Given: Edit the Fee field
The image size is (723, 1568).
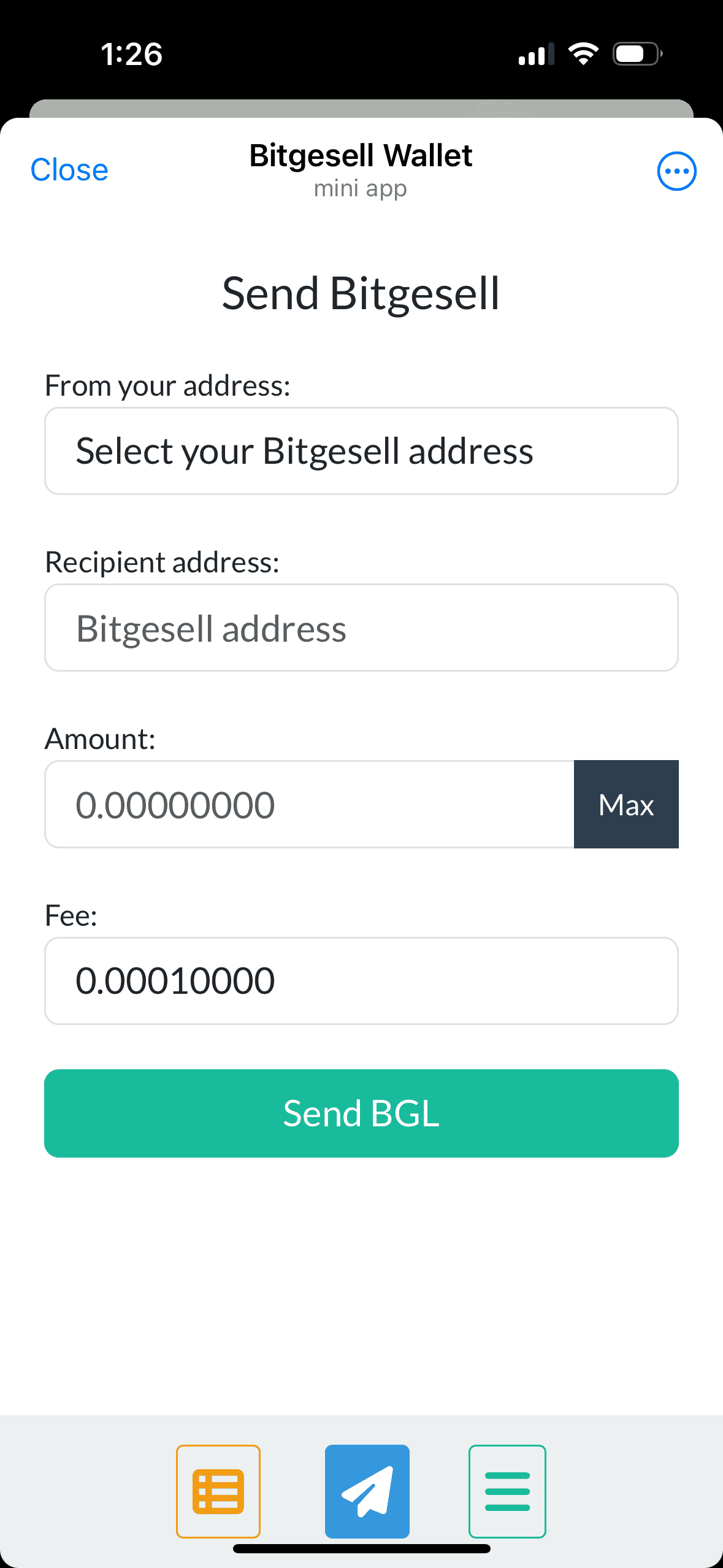Looking at the screenshot, I should tap(361, 981).
